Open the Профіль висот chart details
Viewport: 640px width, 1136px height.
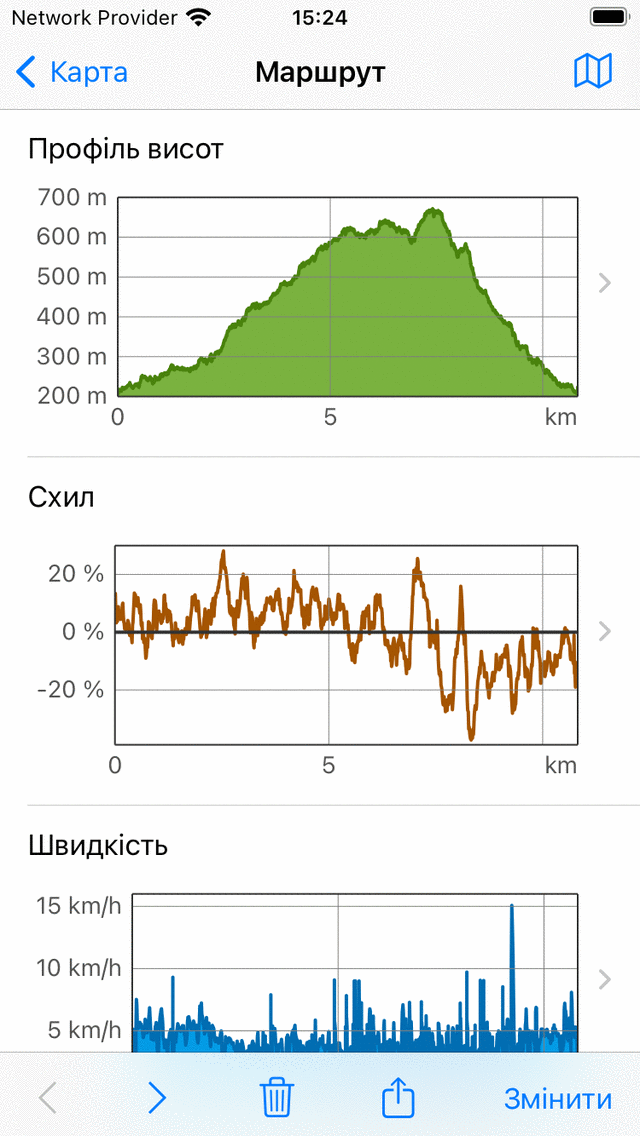[603, 283]
